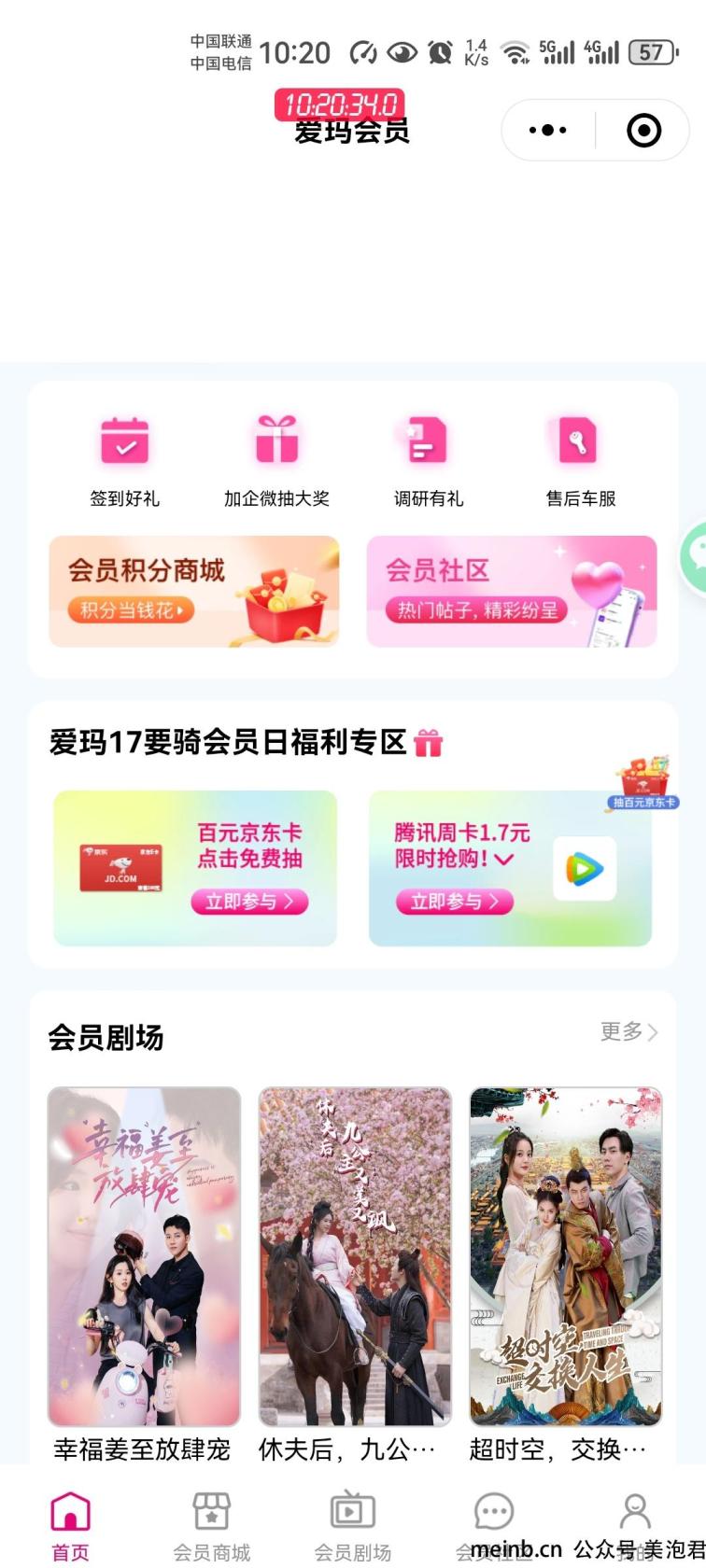Open drama 休夫后，九公主又美又飒
706x1568 pixels.
pos(355,1256)
